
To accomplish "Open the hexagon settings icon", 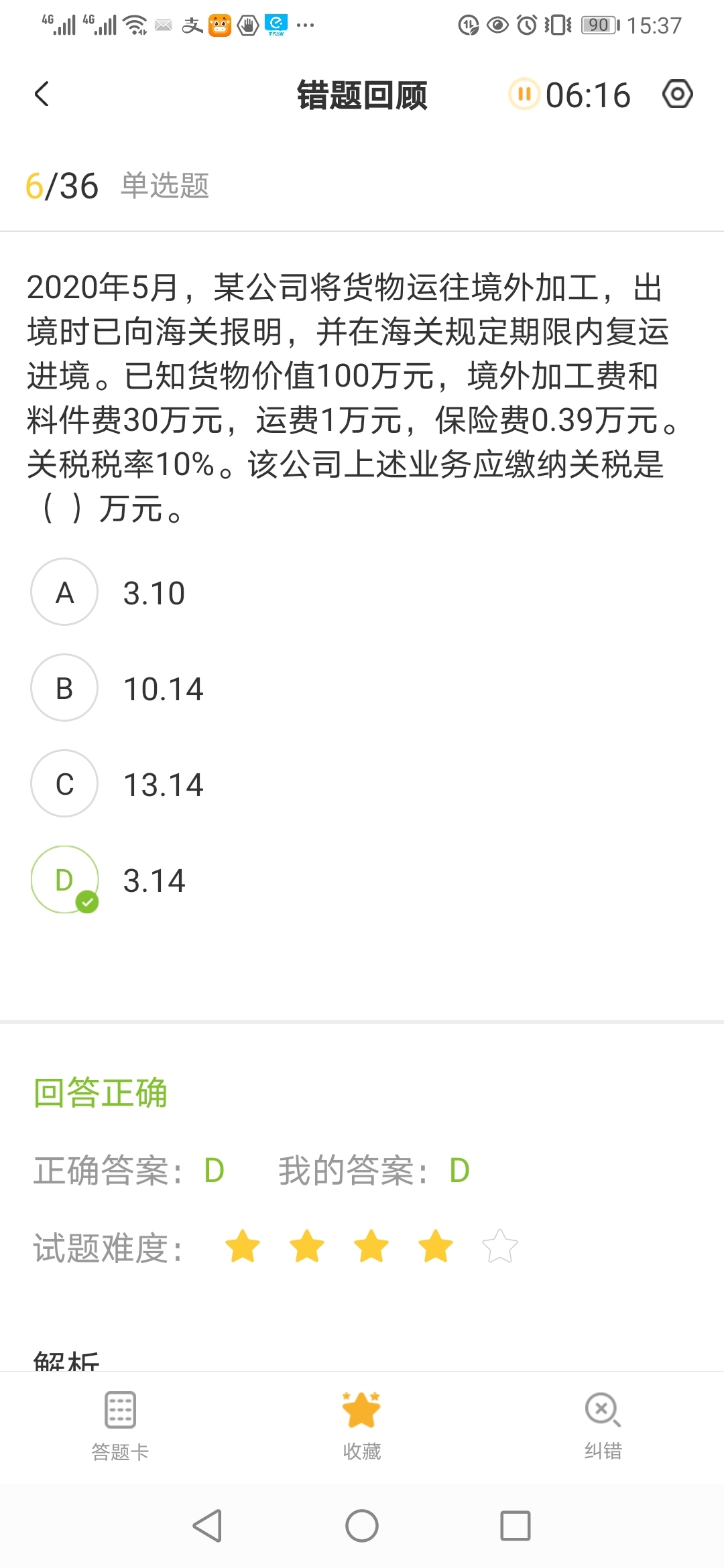I will pyautogui.click(x=677, y=94).
